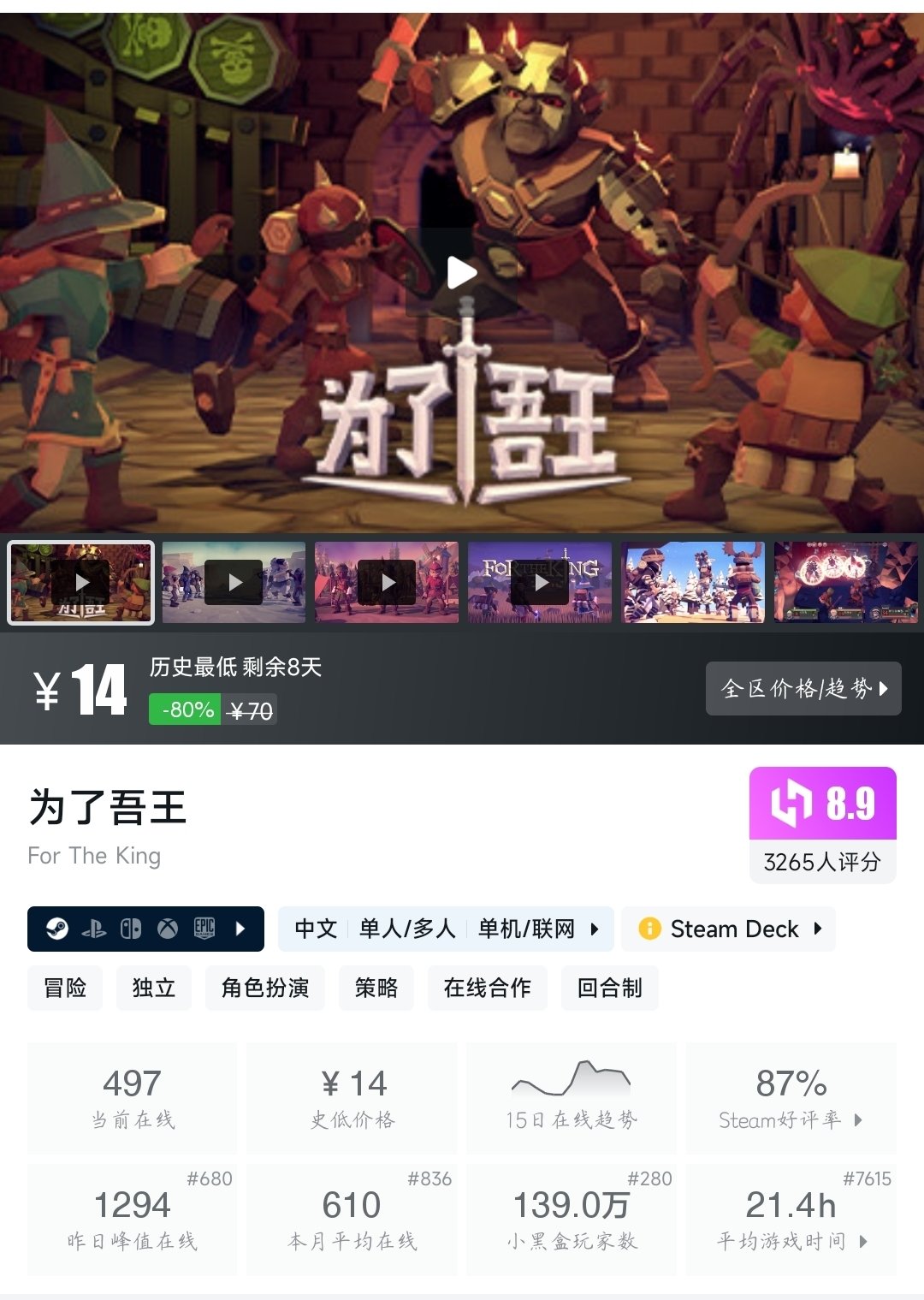Image resolution: width=924 pixels, height=1300 pixels.
Task: Open Steam Deck compatibility details
Action: [728, 929]
